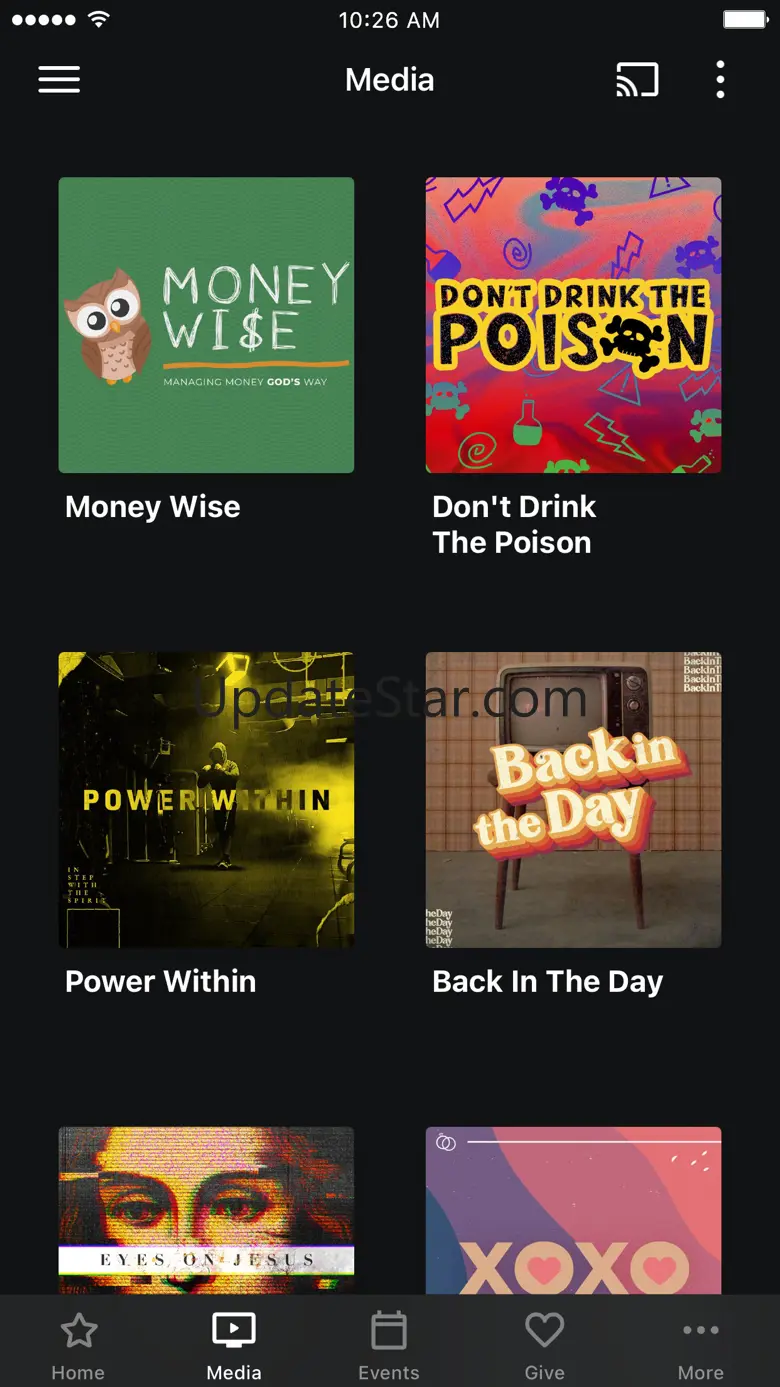Select the Power Within series
Image resolution: width=780 pixels, height=1387 pixels.
pyautogui.click(x=206, y=800)
